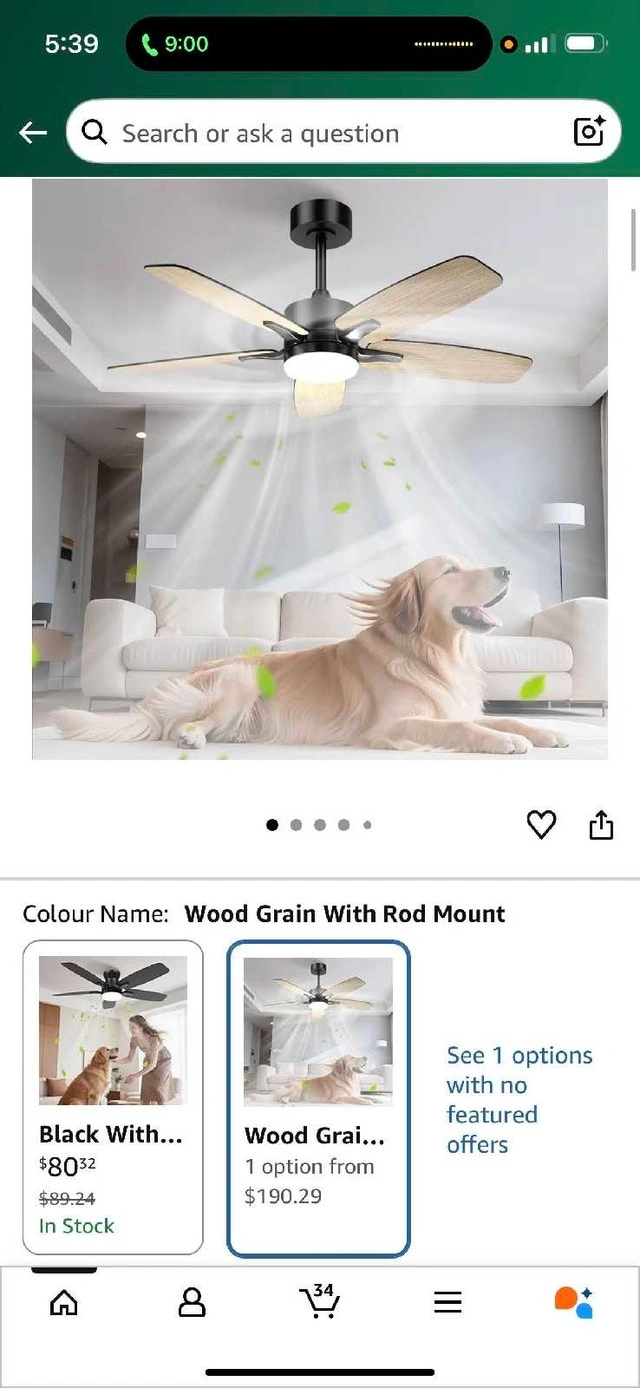Screen dimensions: 640x1388
Task: Share this product
Action: (x=600, y=825)
